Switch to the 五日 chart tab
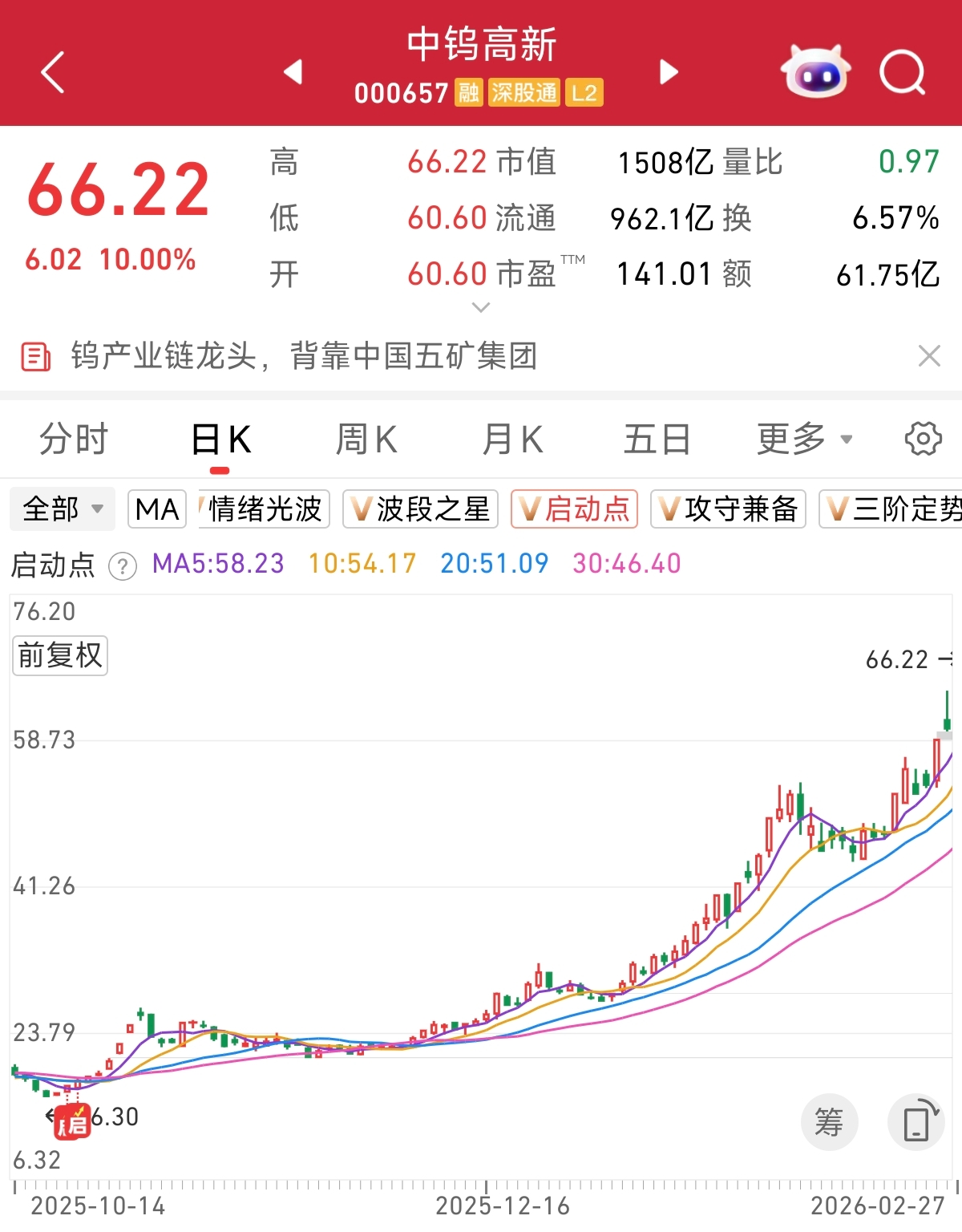 tap(657, 440)
